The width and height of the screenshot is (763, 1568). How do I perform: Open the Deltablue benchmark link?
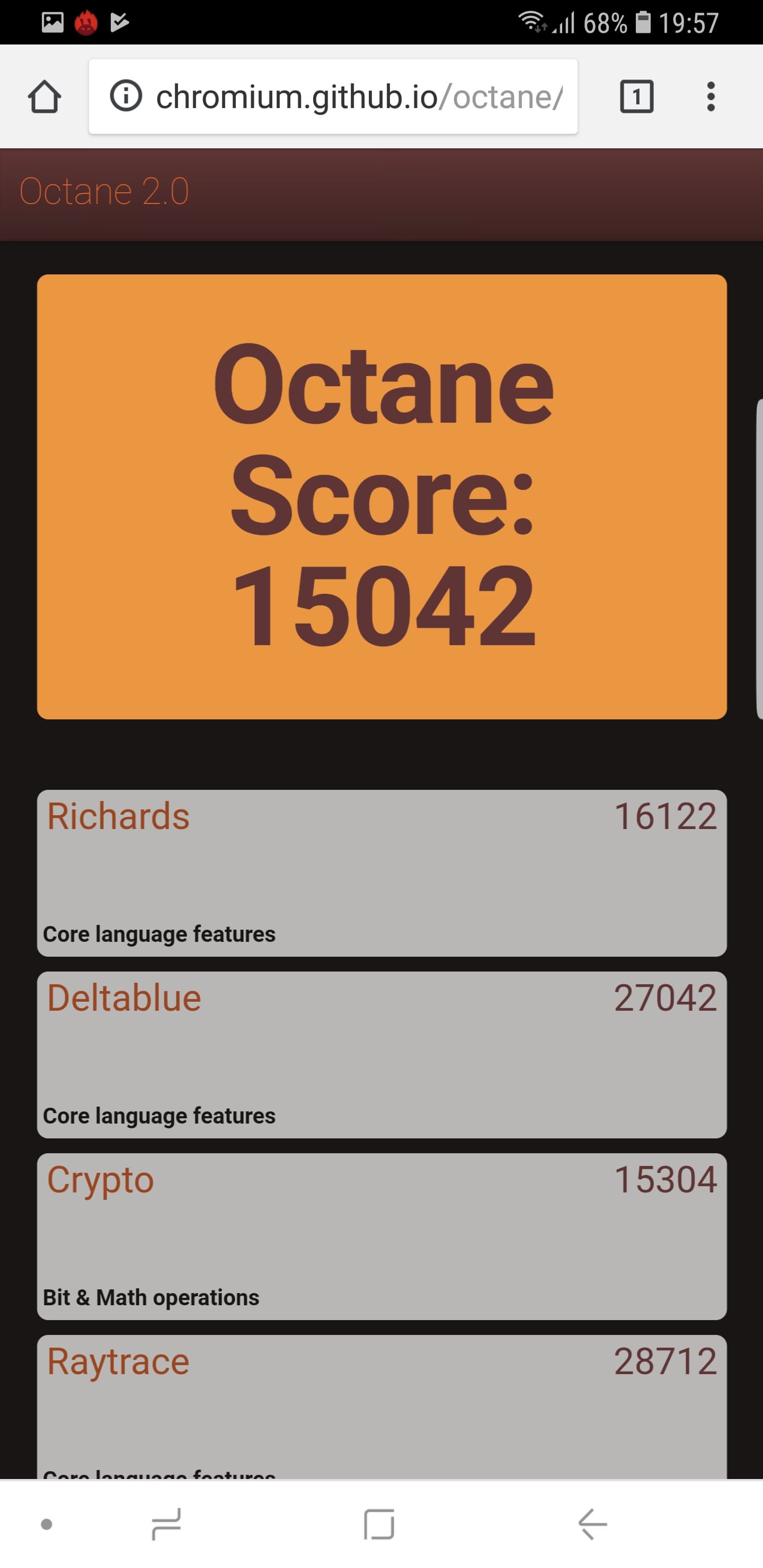[124, 998]
